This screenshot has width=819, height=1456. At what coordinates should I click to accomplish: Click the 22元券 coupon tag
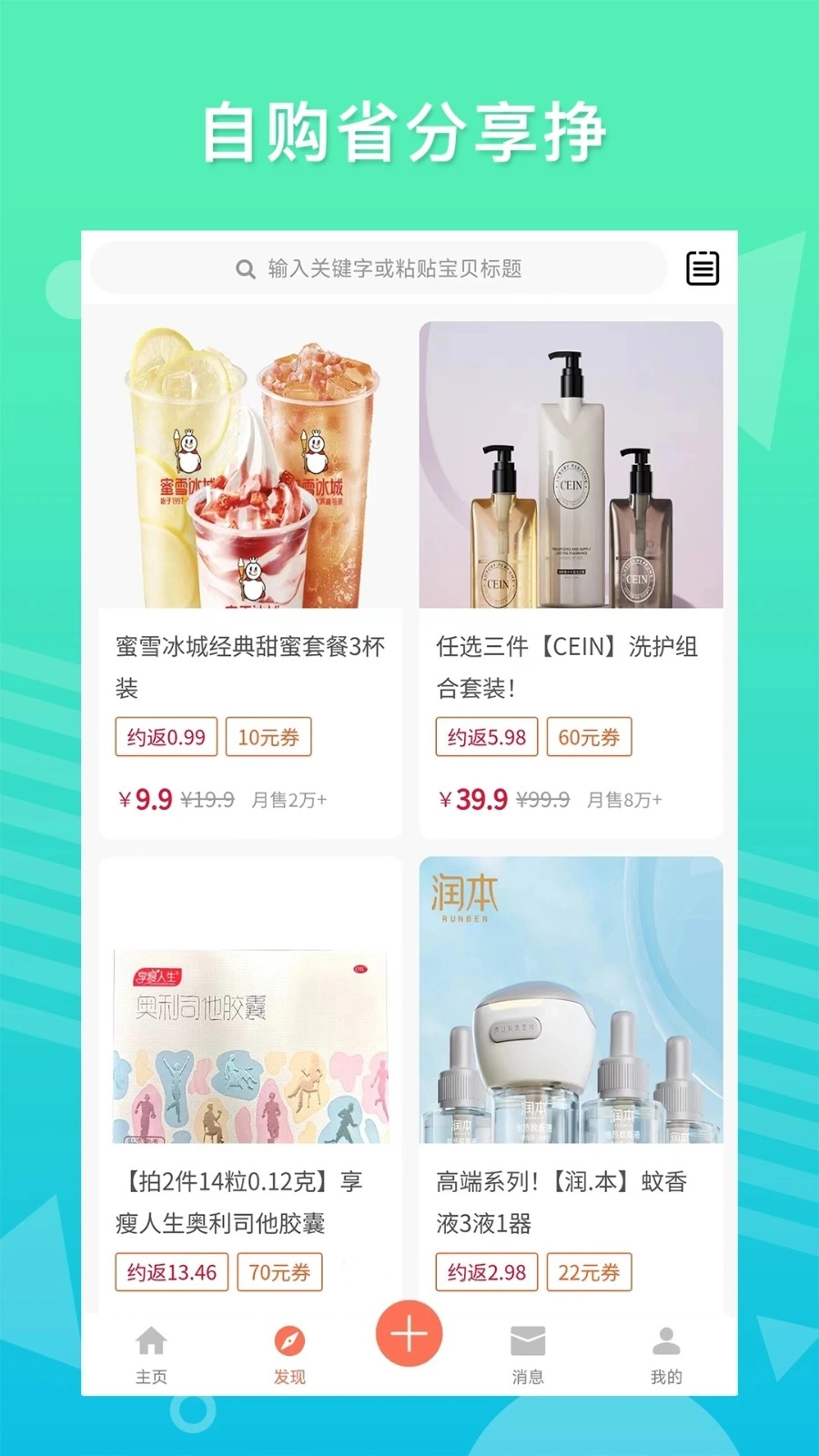pyautogui.click(x=589, y=1272)
